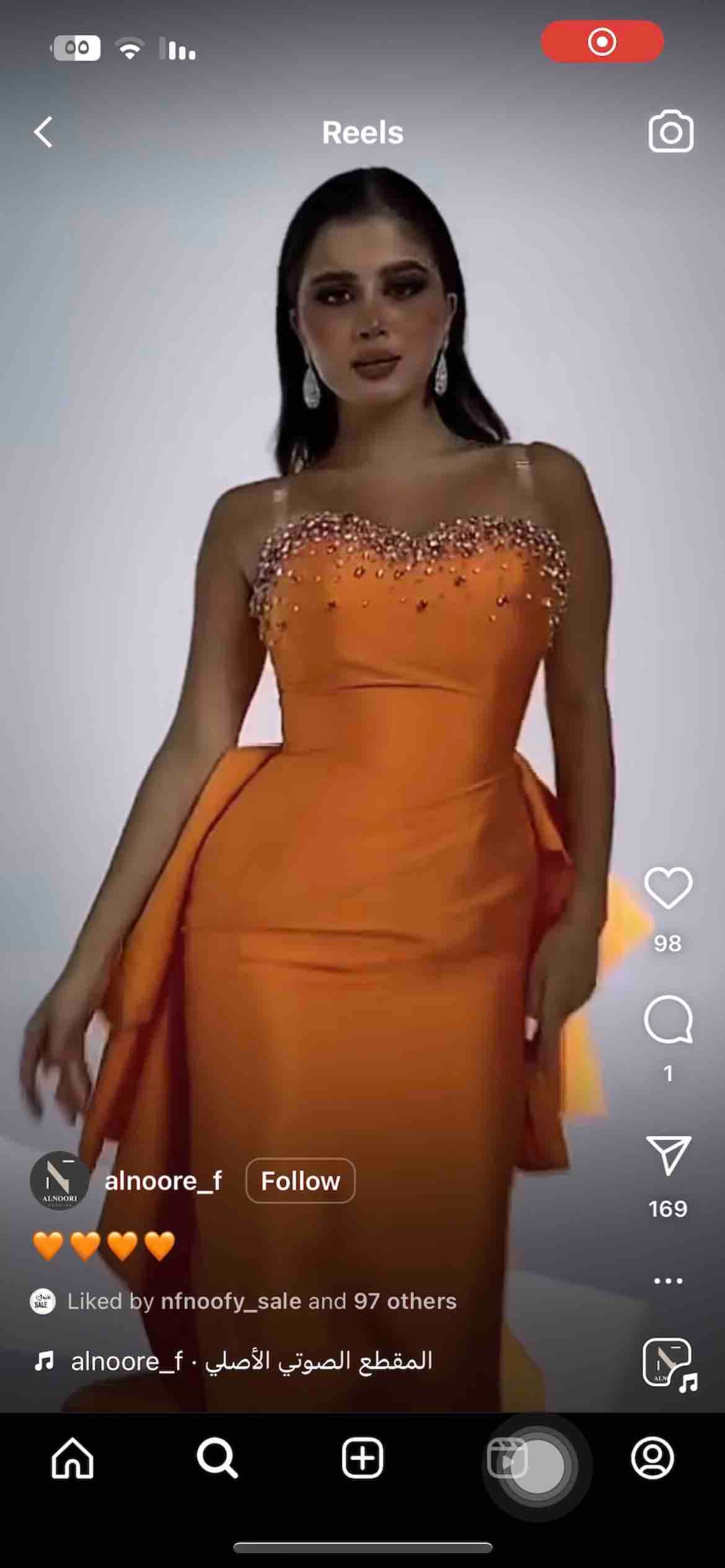View who liked this reel

[x=261, y=1301]
